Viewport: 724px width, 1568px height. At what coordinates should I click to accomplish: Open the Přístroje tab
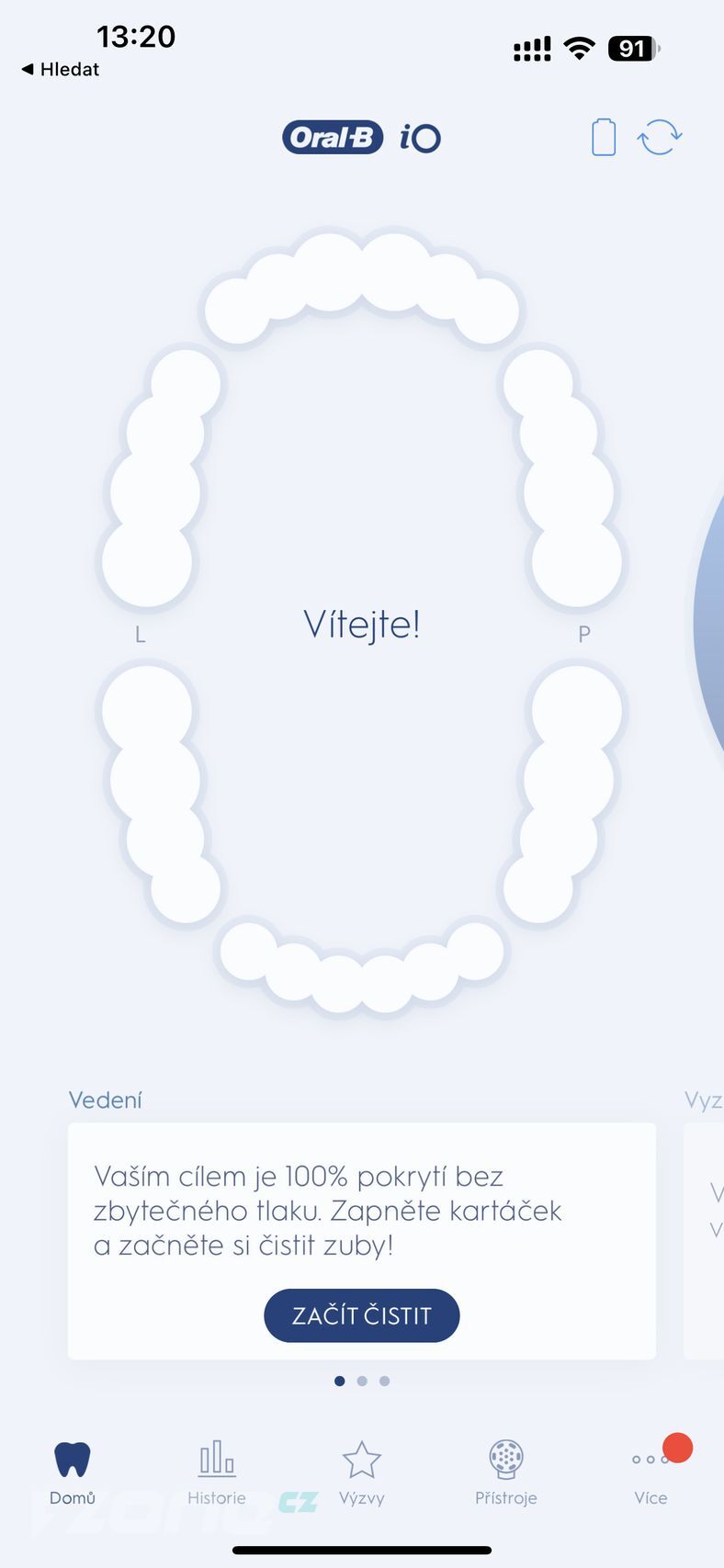505,1472
